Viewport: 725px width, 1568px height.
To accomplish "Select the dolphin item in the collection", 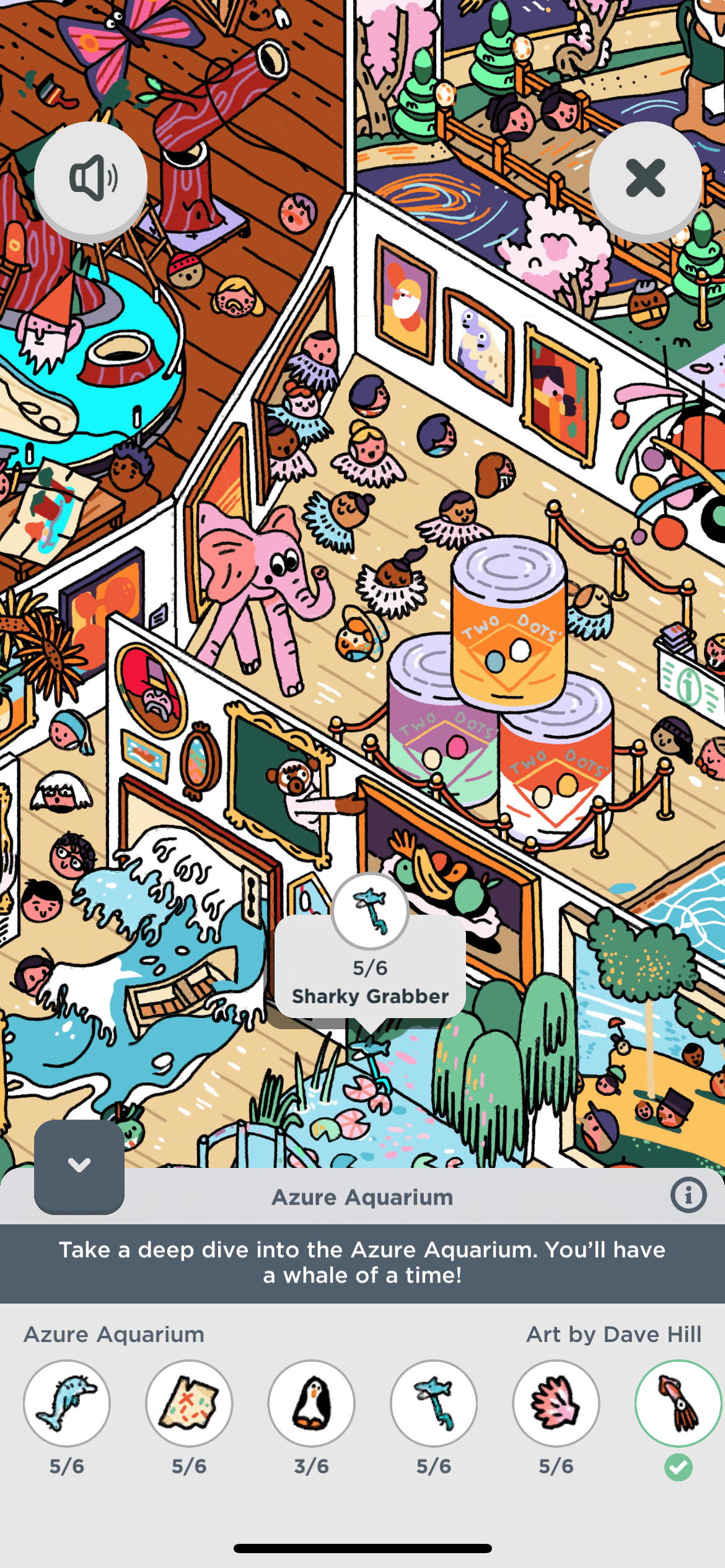I will point(67,1403).
